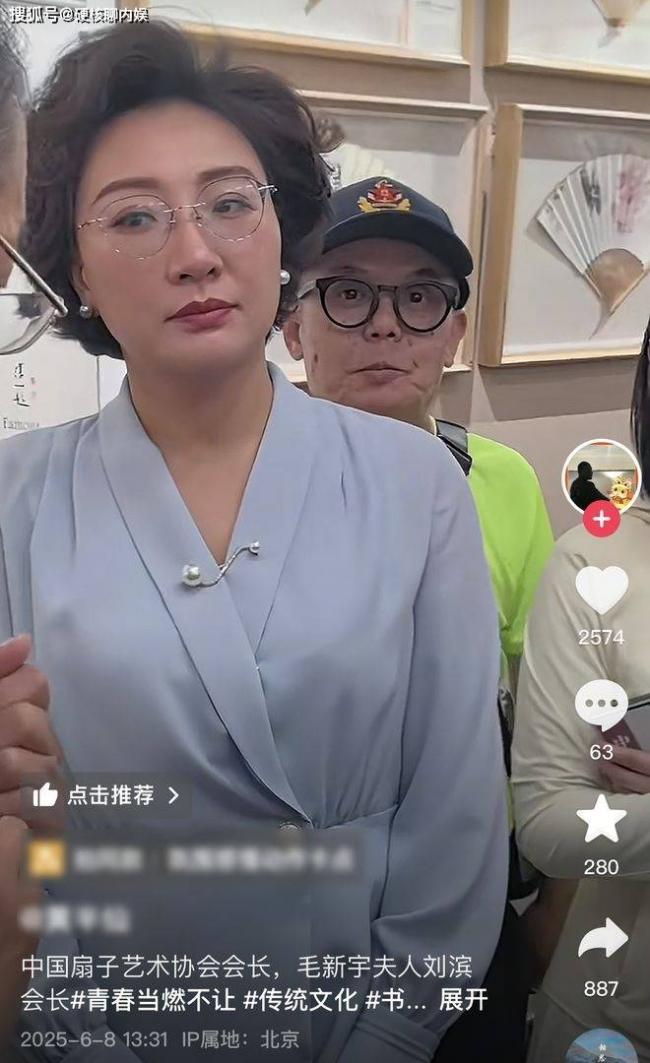Tap the 点击推荐 recommend button
Screen dimensions: 650x1063
105,795
